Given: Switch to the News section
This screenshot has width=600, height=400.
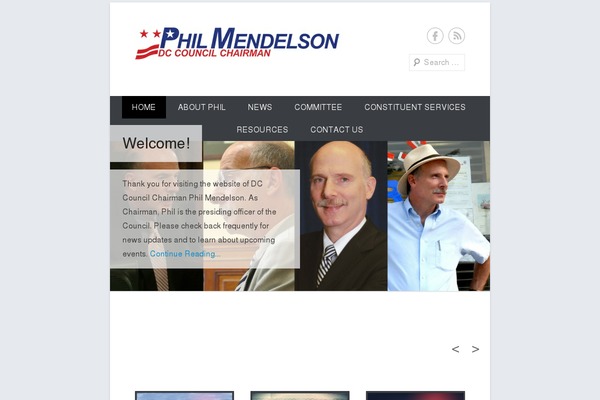Looking at the screenshot, I should [x=260, y=107].
